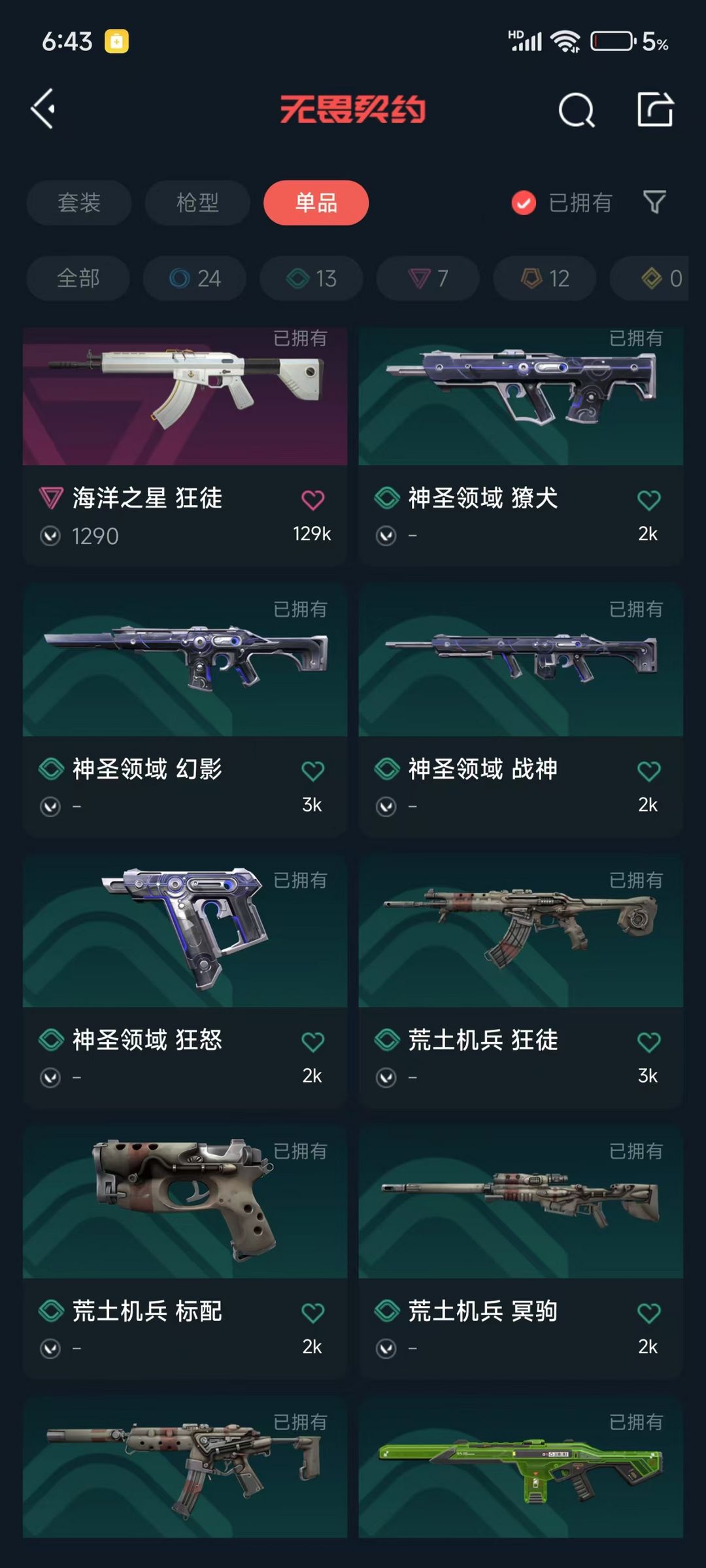
Task: Open the search icon
Action: pos(576,110)
